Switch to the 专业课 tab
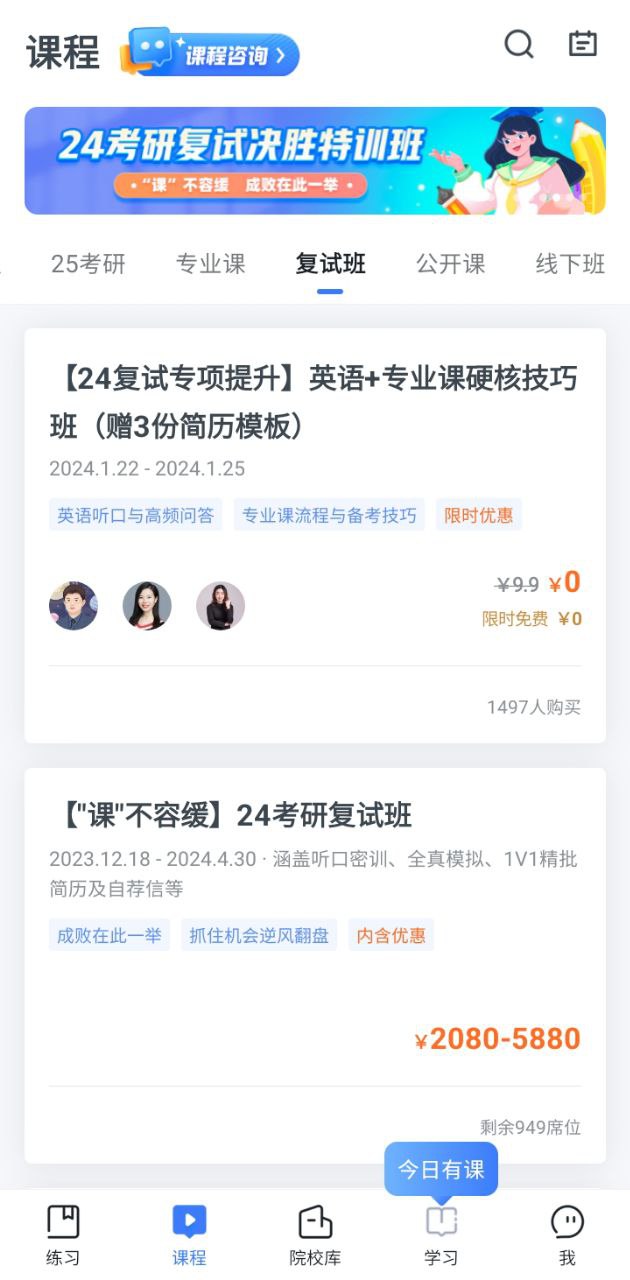The height and width of the screenshot is (1280, 630). [x=210, y=264]
